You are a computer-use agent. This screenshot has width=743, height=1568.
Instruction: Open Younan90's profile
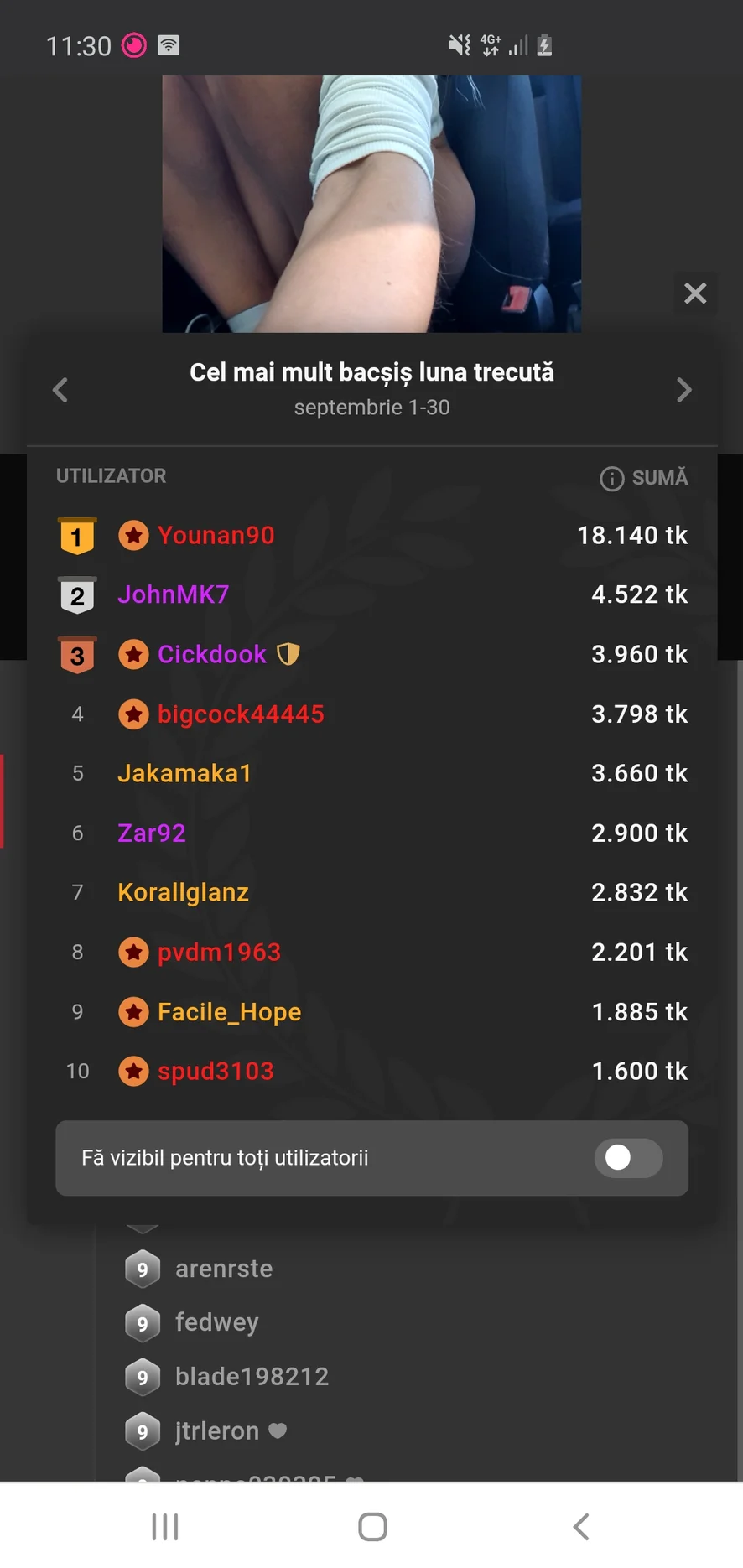[216, 535]
